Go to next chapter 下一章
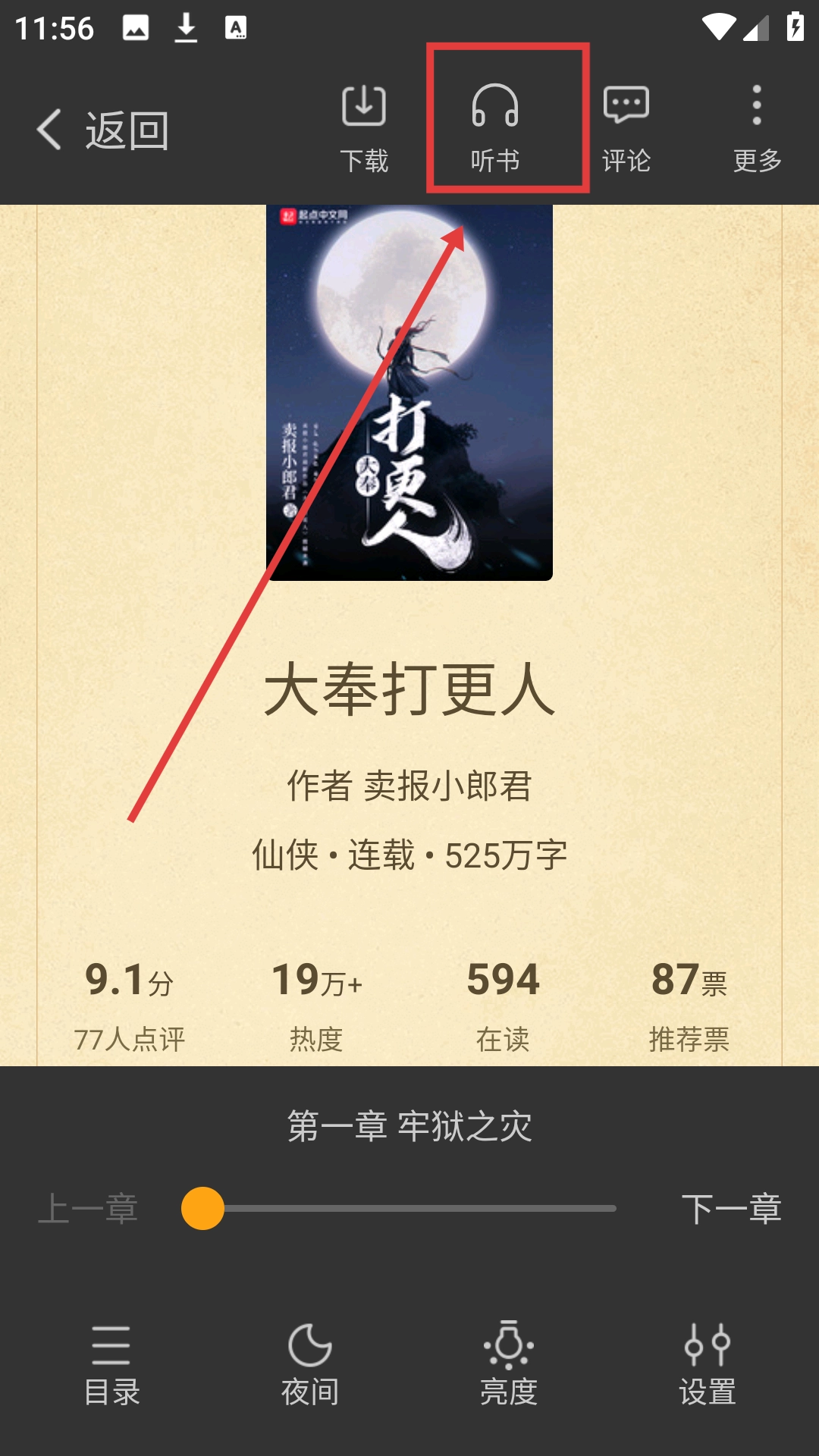The width and height of the screenshot is (819, 1456). (x=731, y=1208)
